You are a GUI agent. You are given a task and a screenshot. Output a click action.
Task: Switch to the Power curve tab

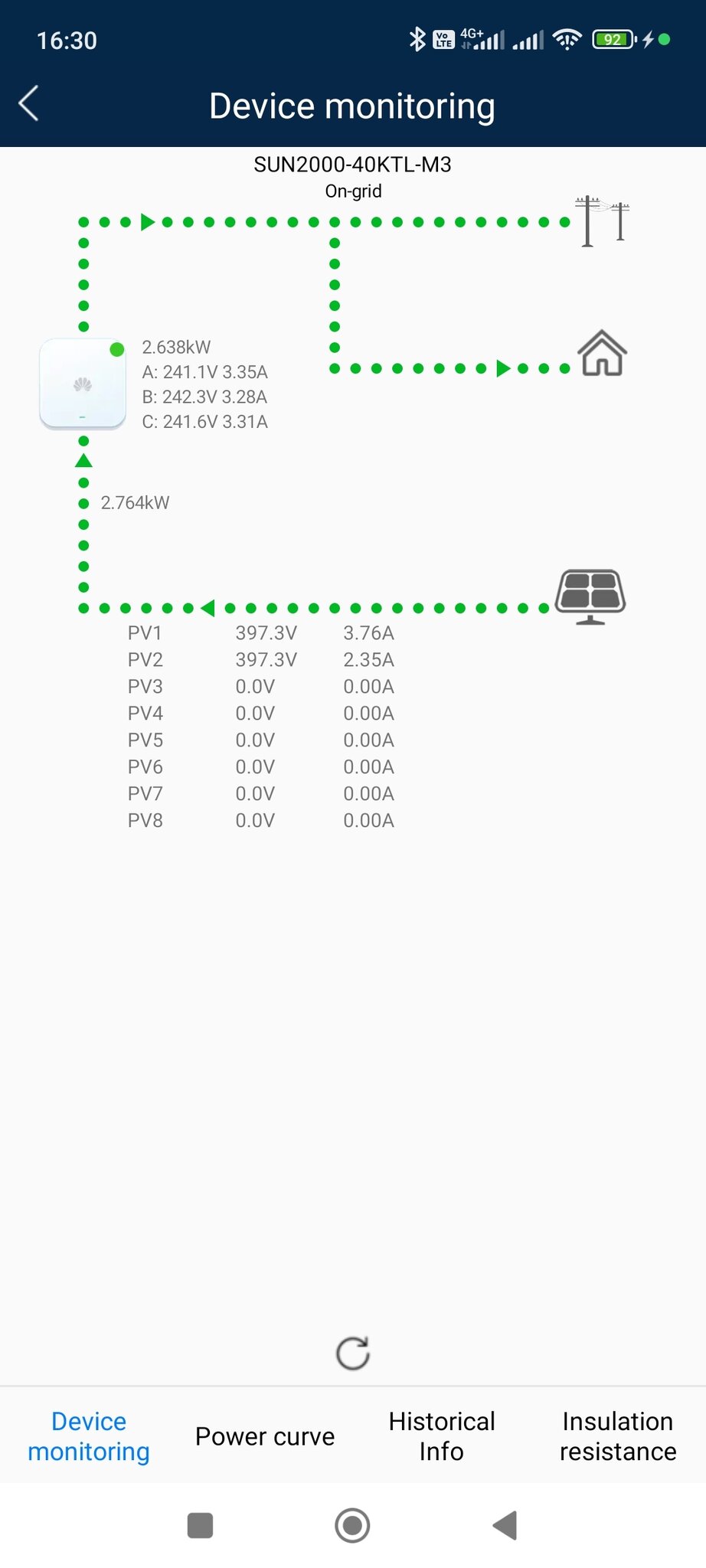click(x=265, y=1436)
